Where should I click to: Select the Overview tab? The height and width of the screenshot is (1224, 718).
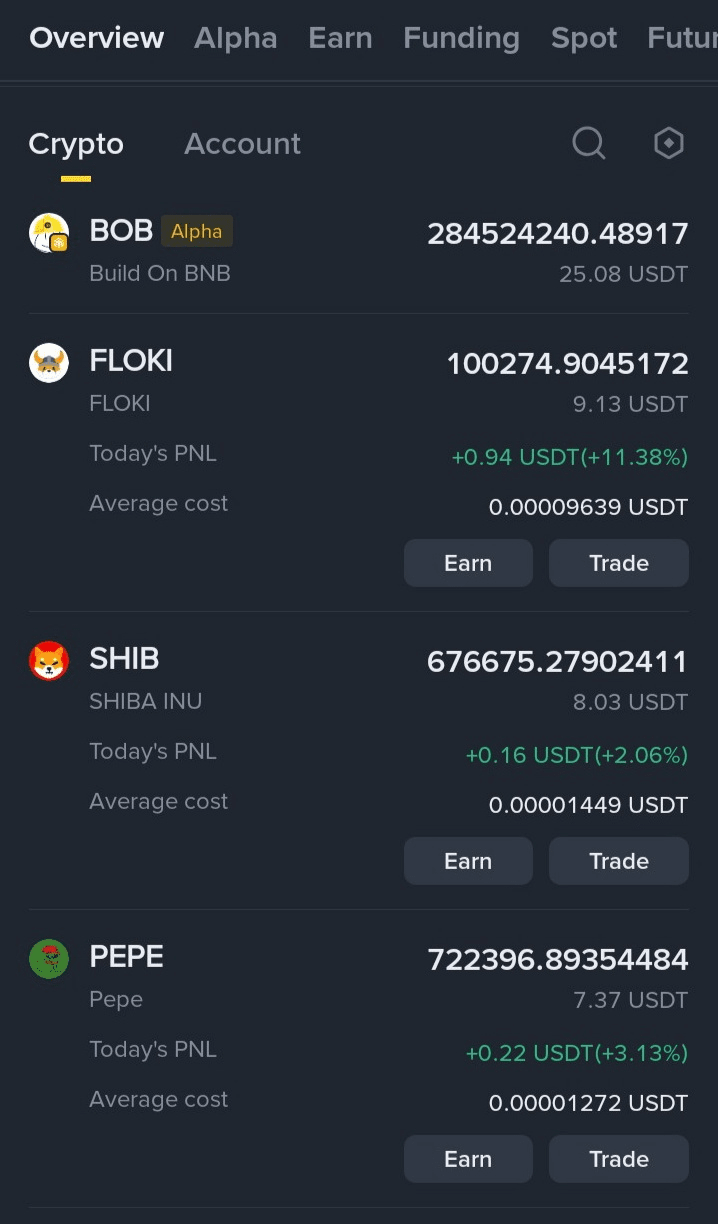click(96, 38)
